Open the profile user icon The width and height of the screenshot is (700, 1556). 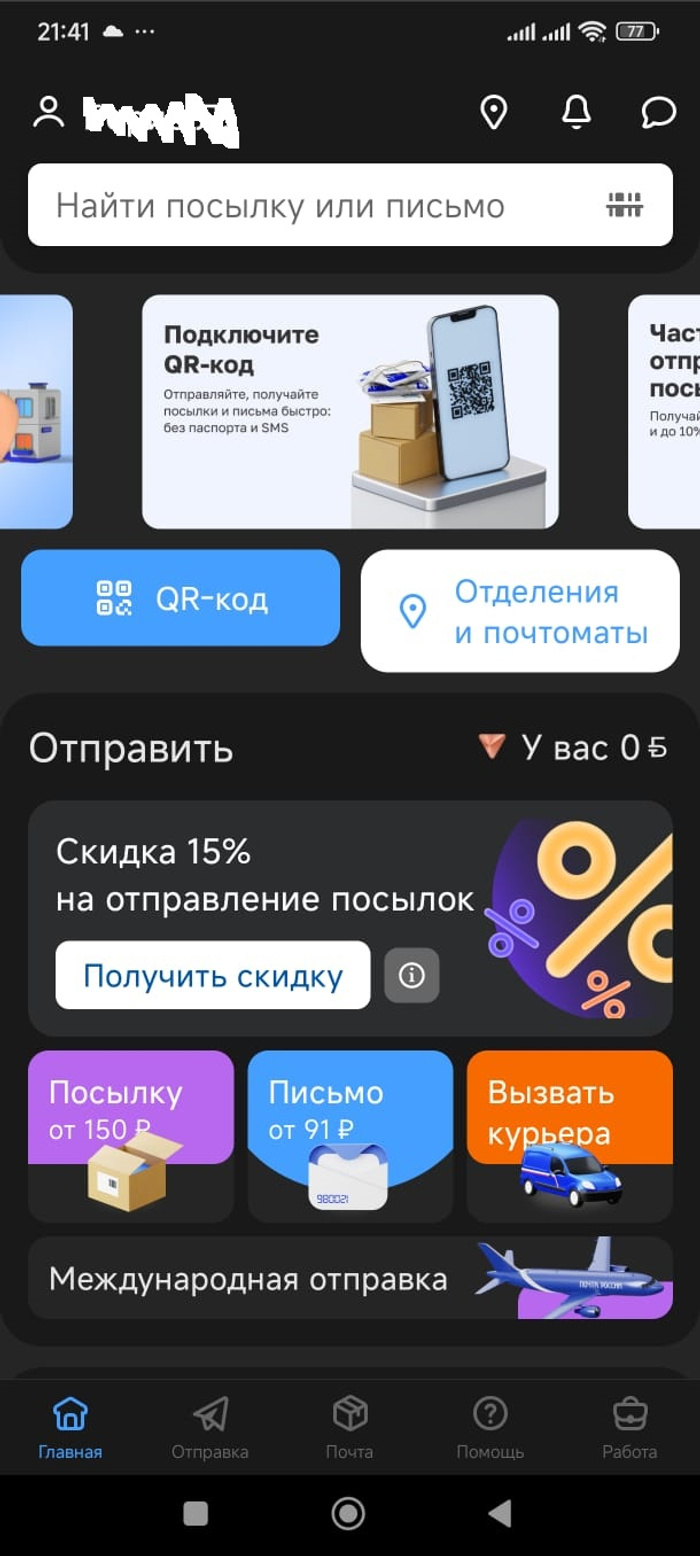click(x=48, y=112)
